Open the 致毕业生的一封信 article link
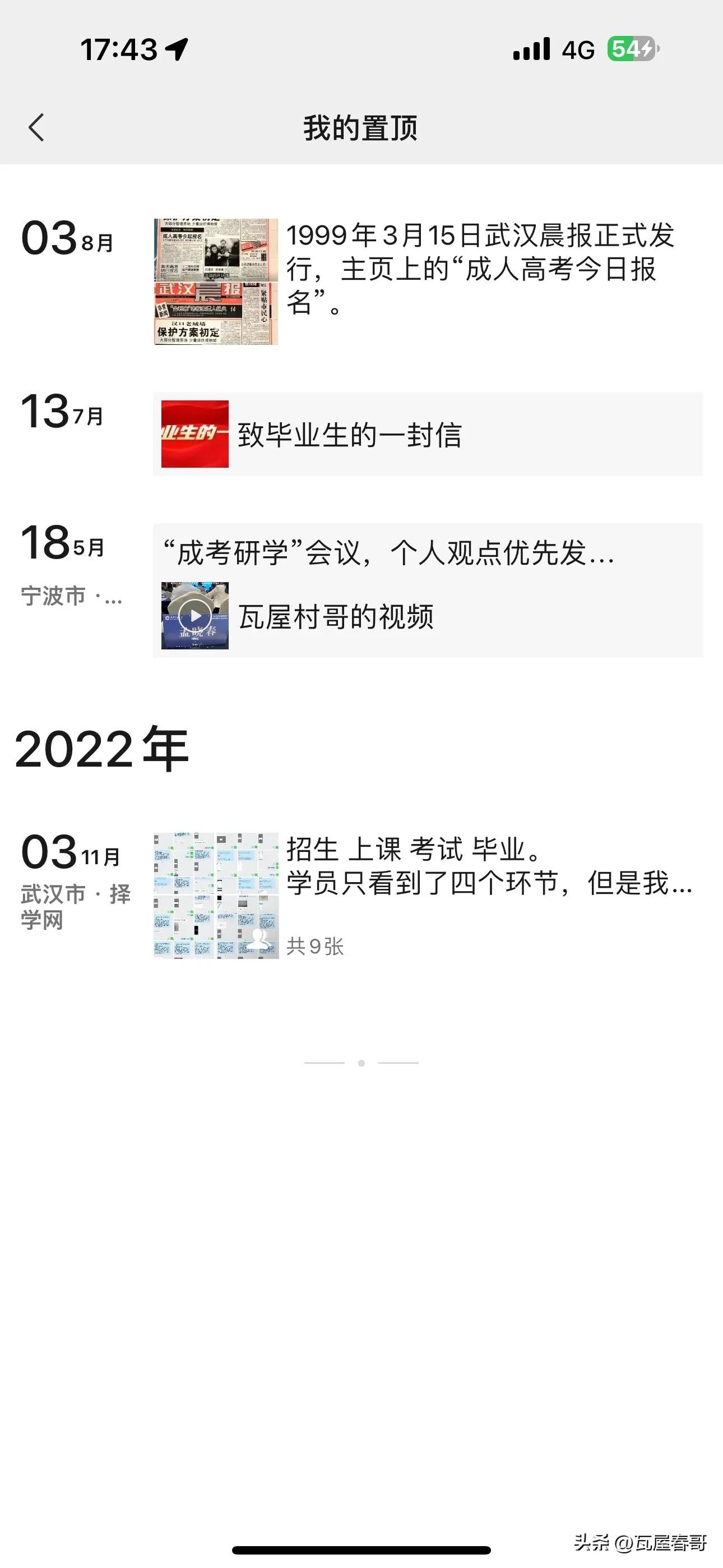The height and width of the screenshot is (1568, 723). click(x=427, y=434)
